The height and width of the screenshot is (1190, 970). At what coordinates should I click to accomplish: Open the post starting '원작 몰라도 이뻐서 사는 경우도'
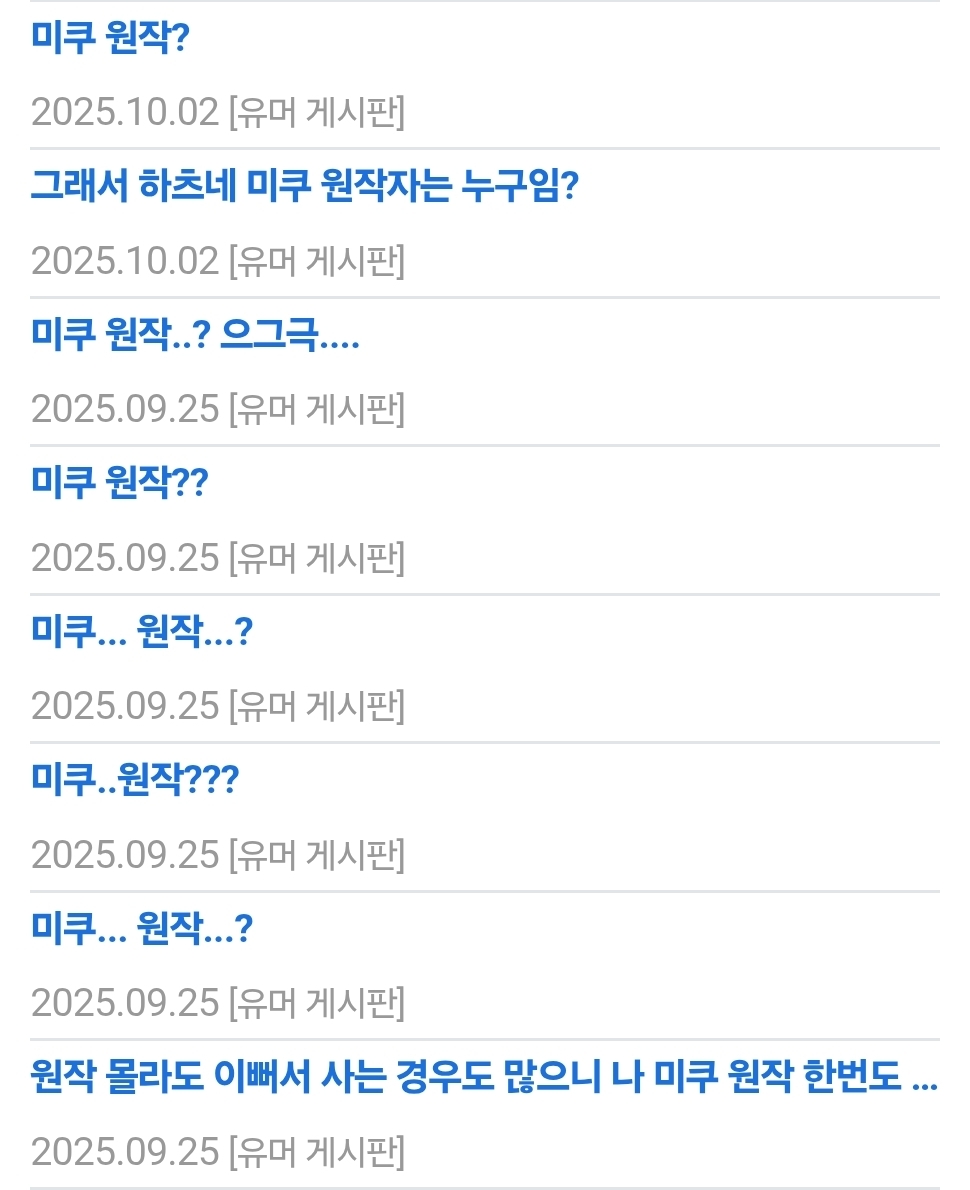pyautogui.click(x=484, y=1077)
